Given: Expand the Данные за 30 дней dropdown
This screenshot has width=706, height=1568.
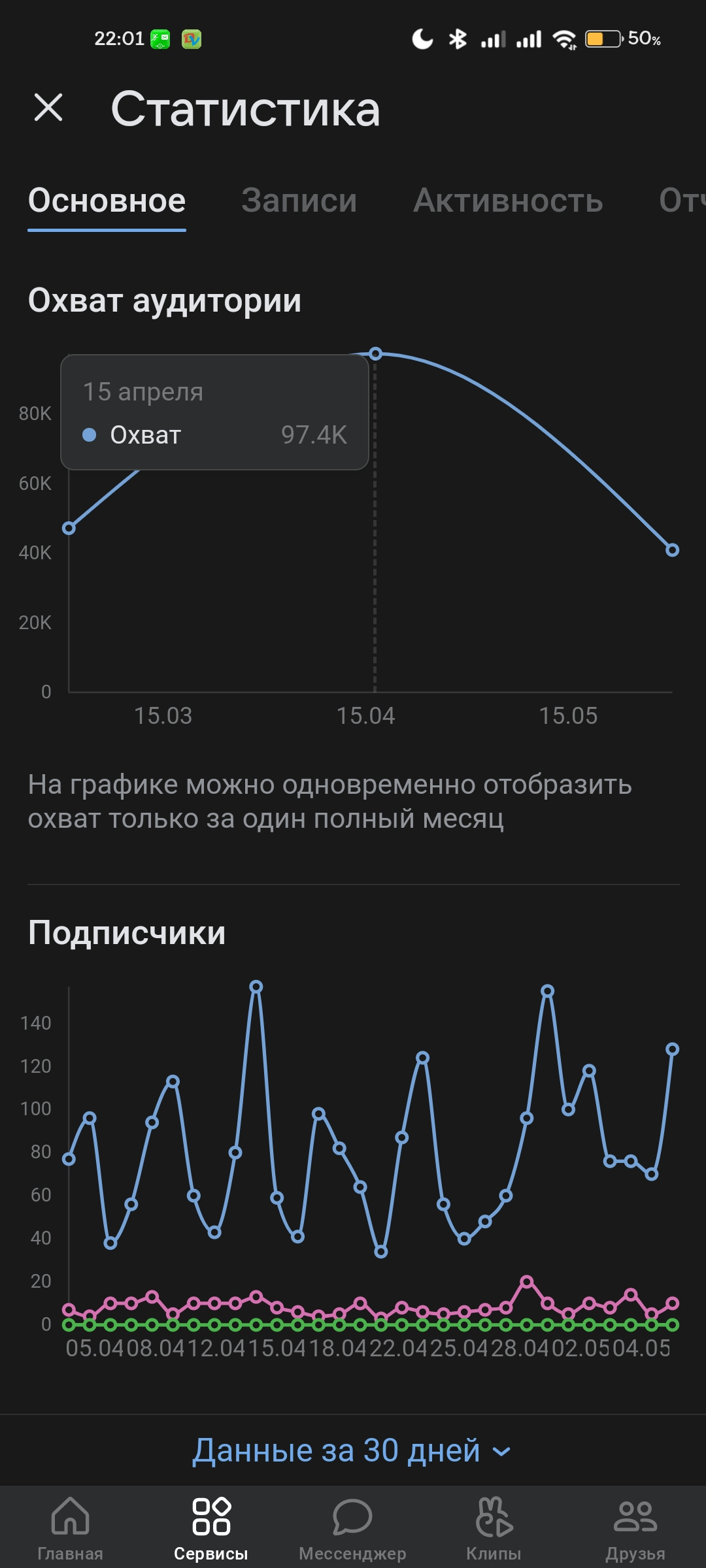Looking at the screenshot, I should (x=352, y=1450).
